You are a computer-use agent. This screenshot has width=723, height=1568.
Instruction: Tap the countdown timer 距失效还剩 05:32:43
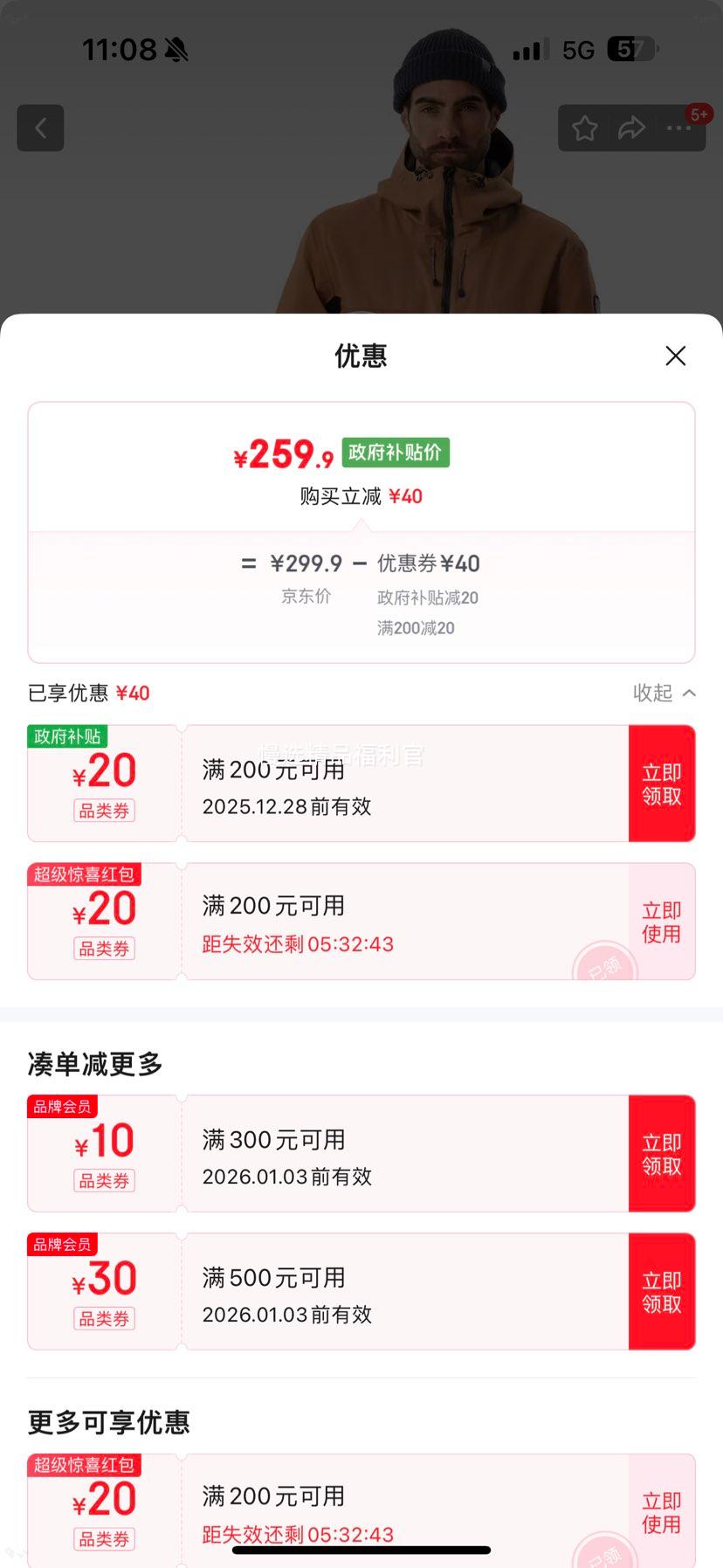click(297, 944)
